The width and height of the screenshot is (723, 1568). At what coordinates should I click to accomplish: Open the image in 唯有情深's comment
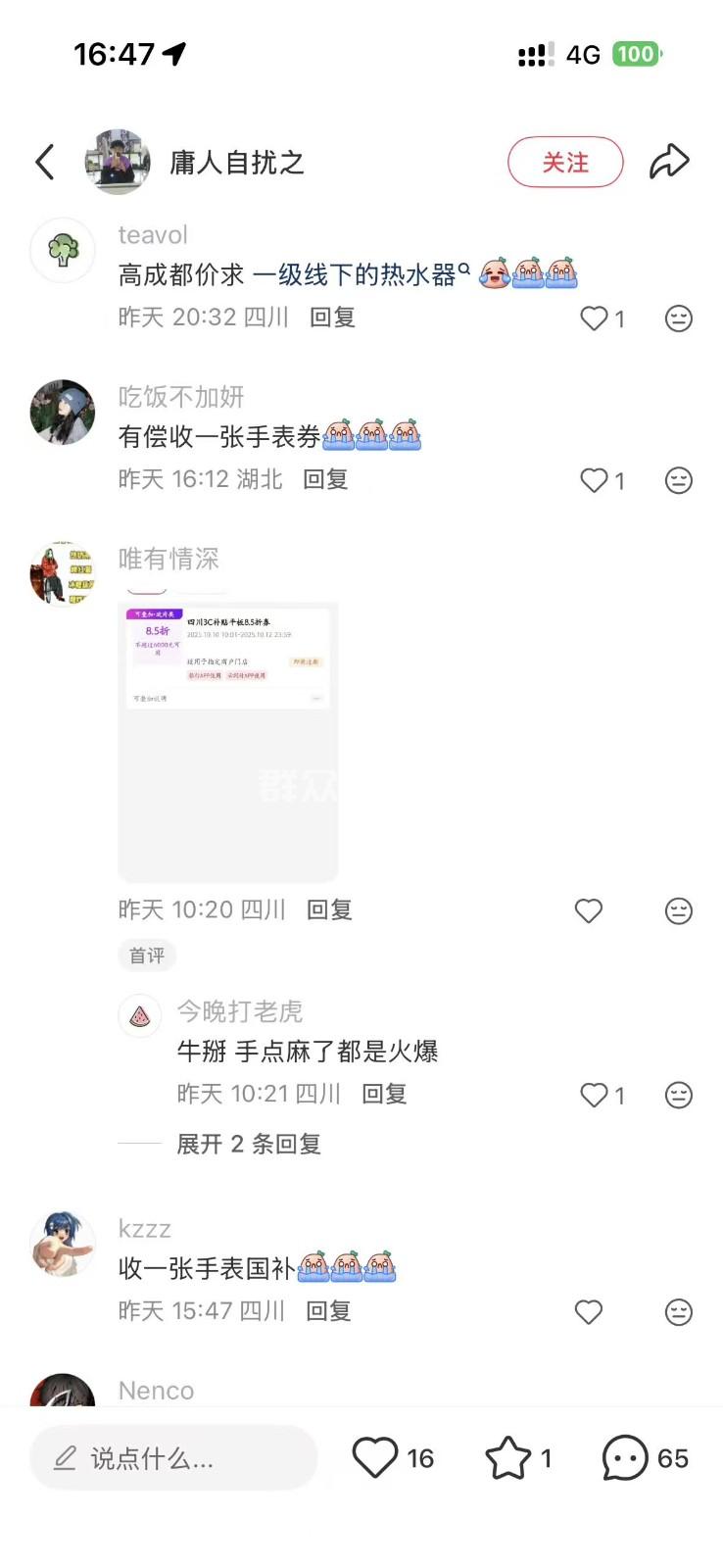click(228, 742)
